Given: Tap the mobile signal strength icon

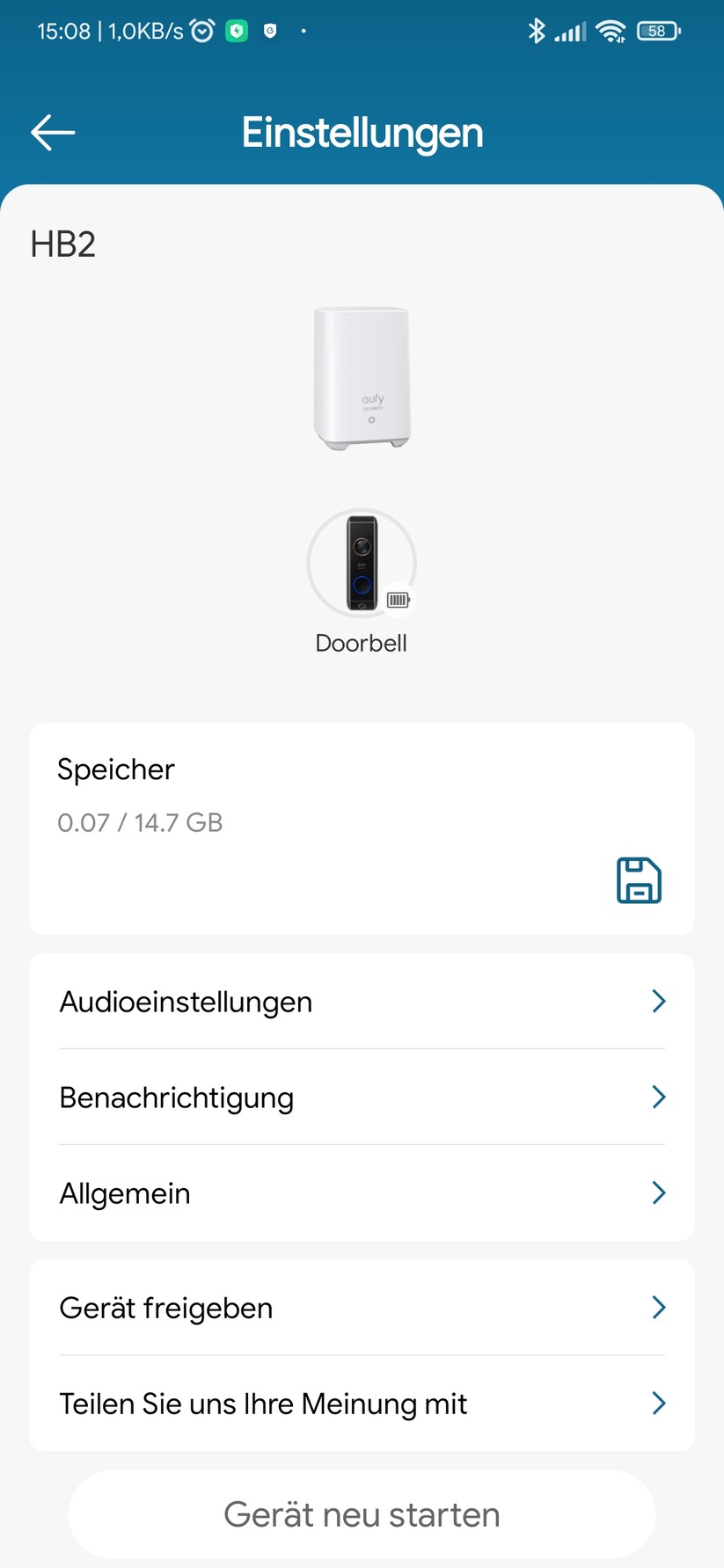Looking at the screenshot, I should (570, 30).
